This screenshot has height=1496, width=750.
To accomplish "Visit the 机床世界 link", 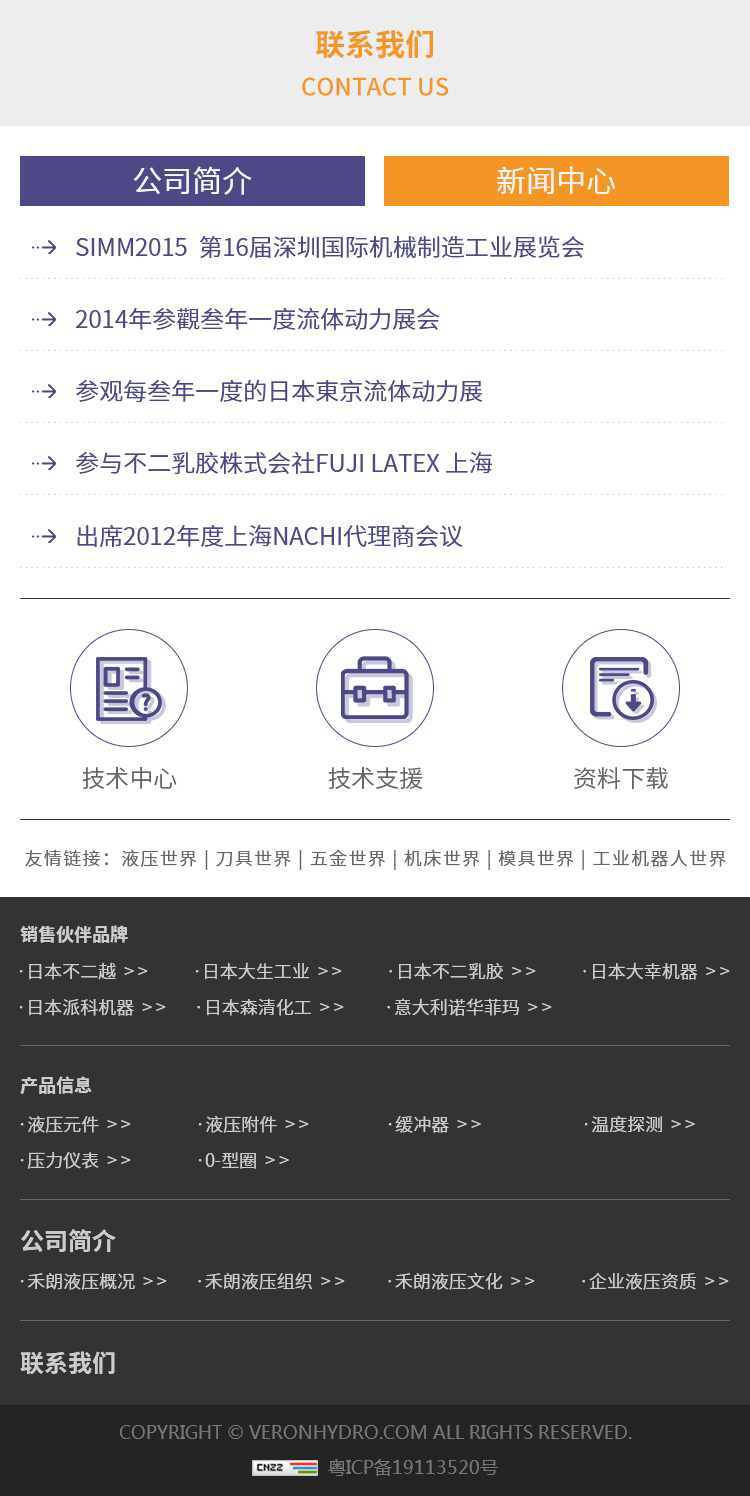I will click(442, 858).
